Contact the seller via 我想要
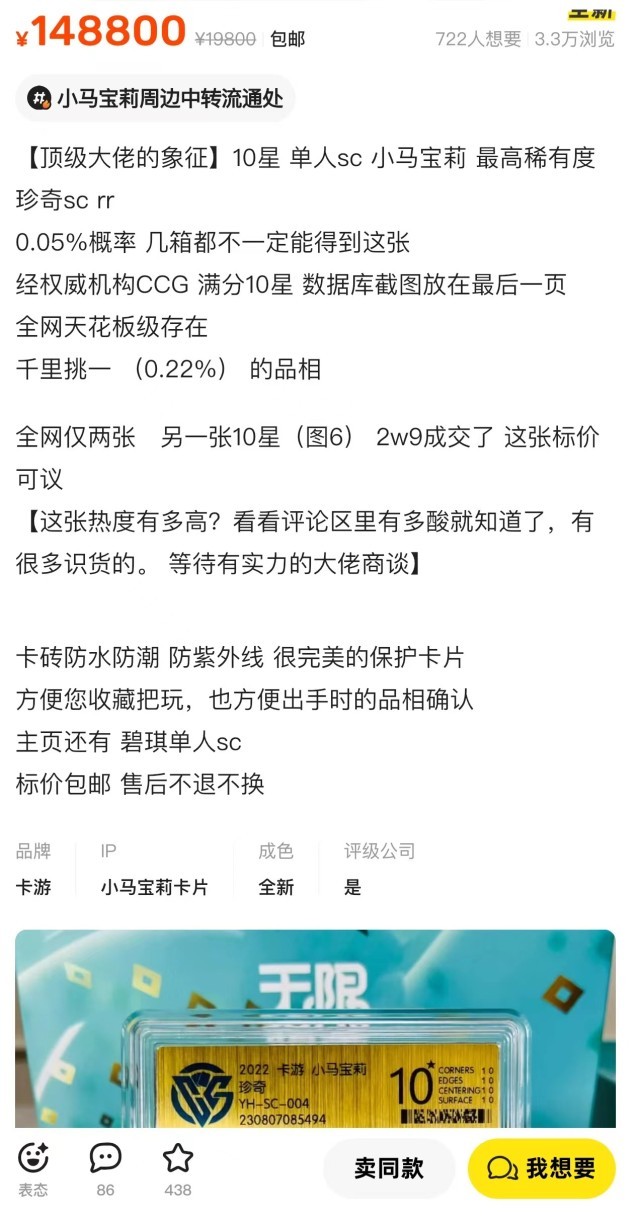Viewport: 640px width, 1220px height. [541, 1168]
